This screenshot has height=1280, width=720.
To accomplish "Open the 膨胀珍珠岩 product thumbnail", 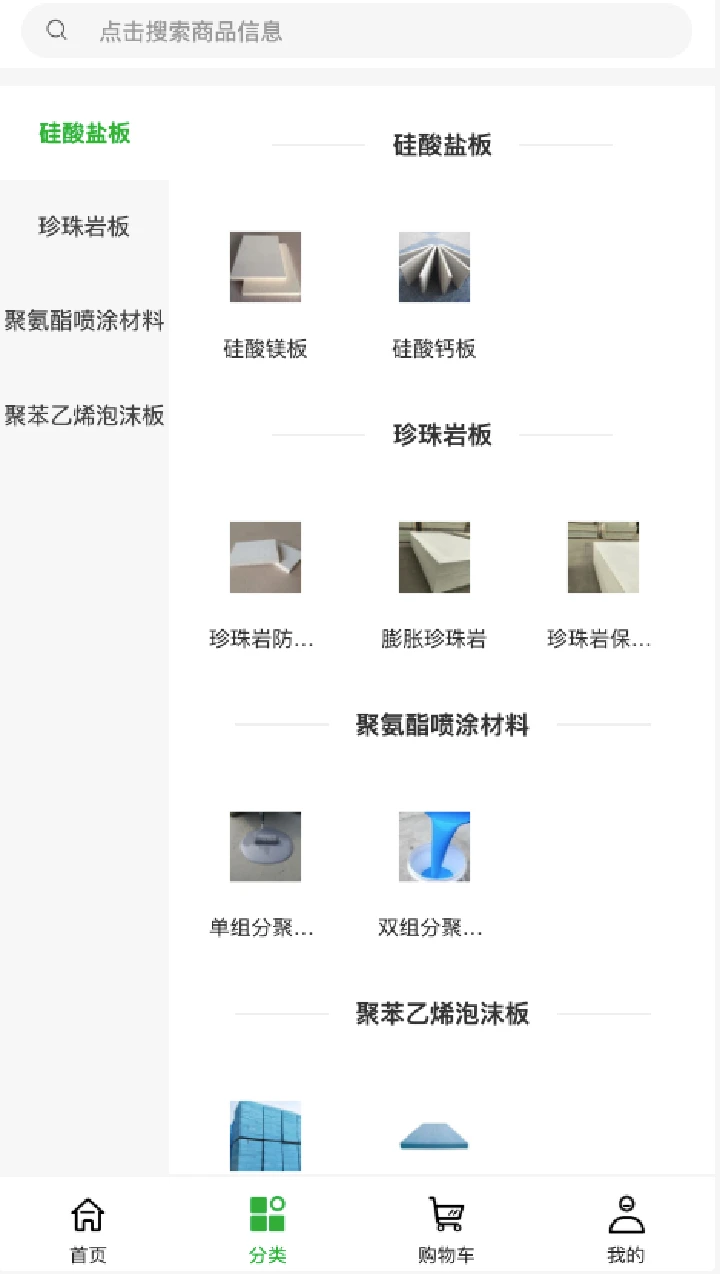I will (x=434, y=557).
